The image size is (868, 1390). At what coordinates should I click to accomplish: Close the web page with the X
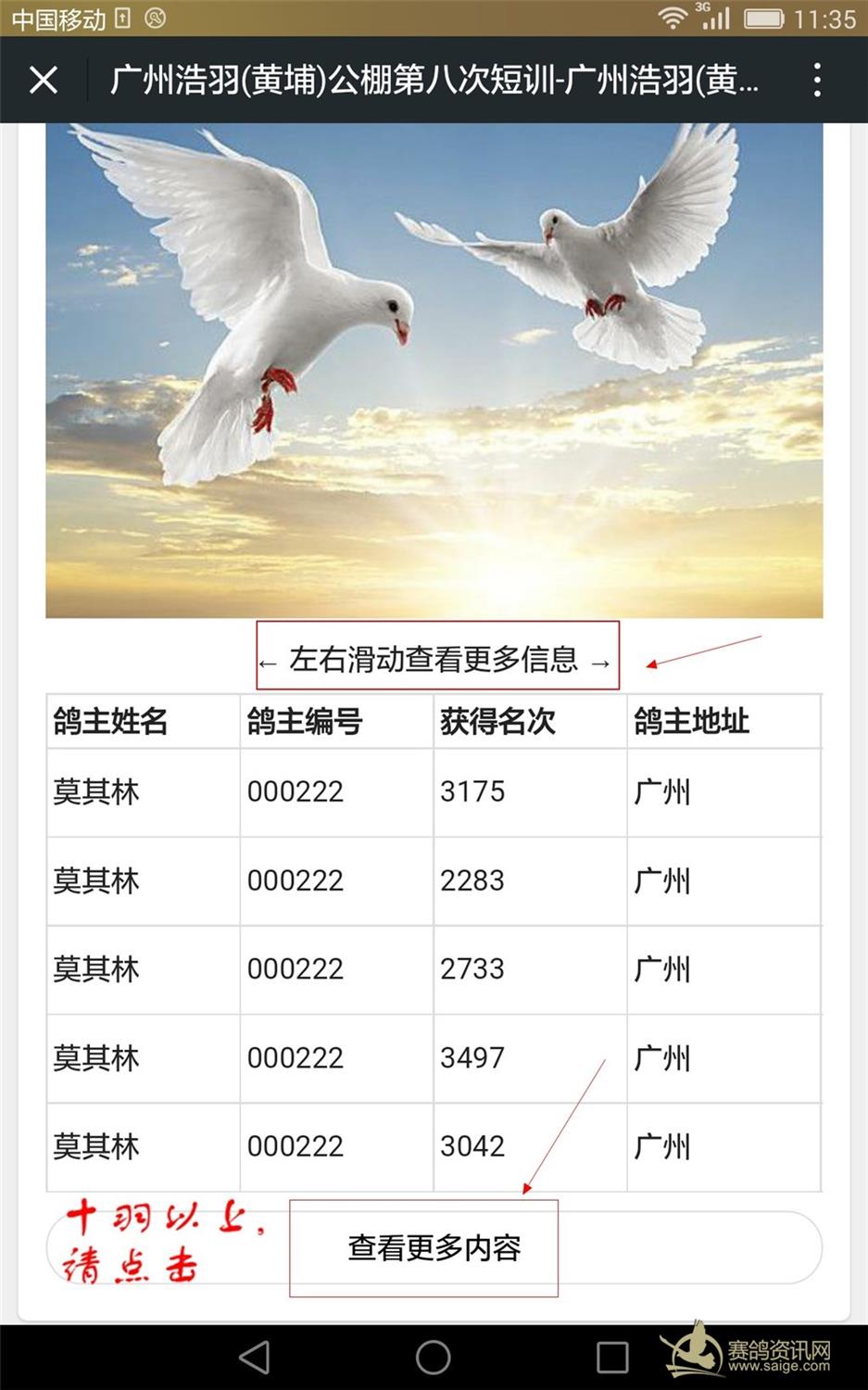pyautogui.click(x=44, y=81)
